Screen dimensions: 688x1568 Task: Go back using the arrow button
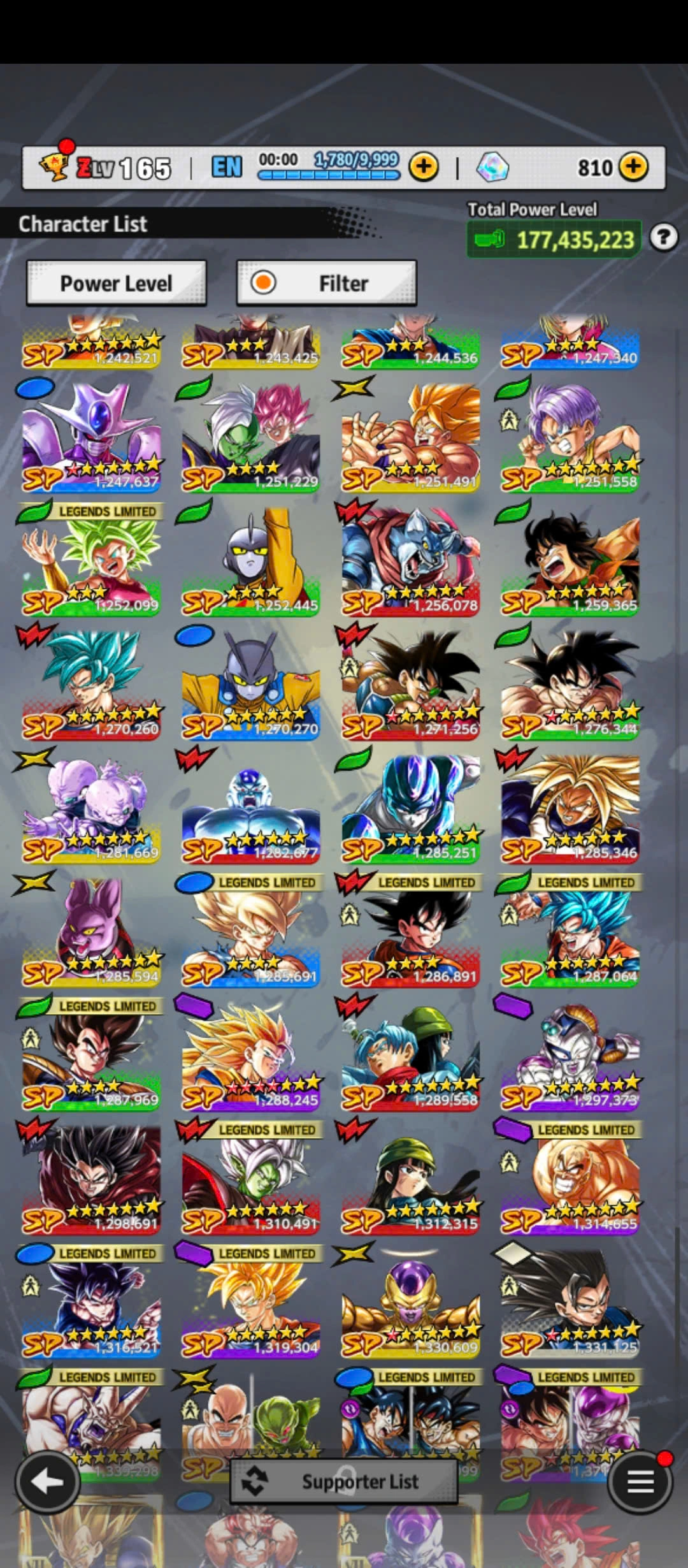(48, 1481)
